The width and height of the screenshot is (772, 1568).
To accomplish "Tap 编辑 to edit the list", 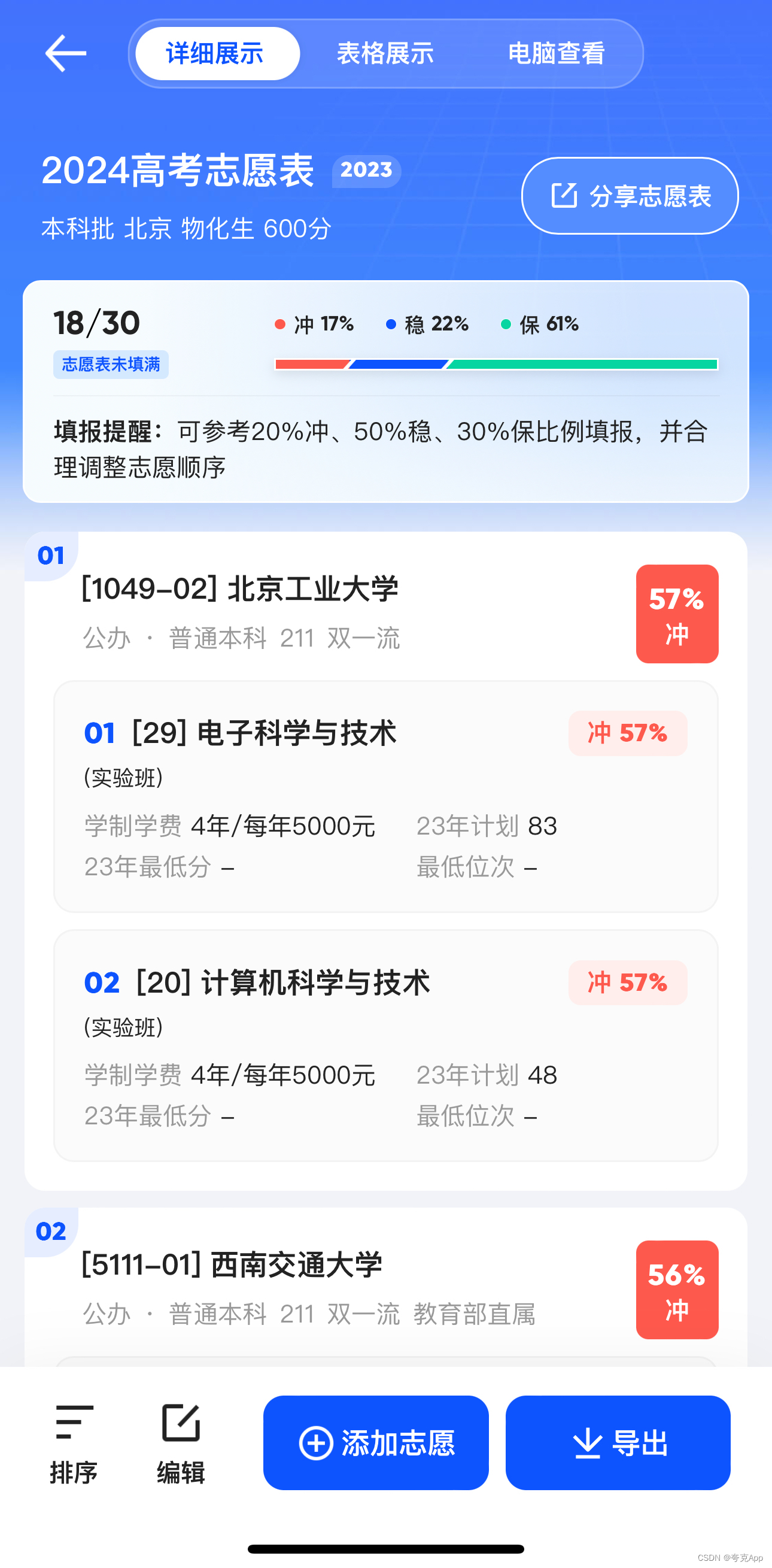I will (181, 1444).
